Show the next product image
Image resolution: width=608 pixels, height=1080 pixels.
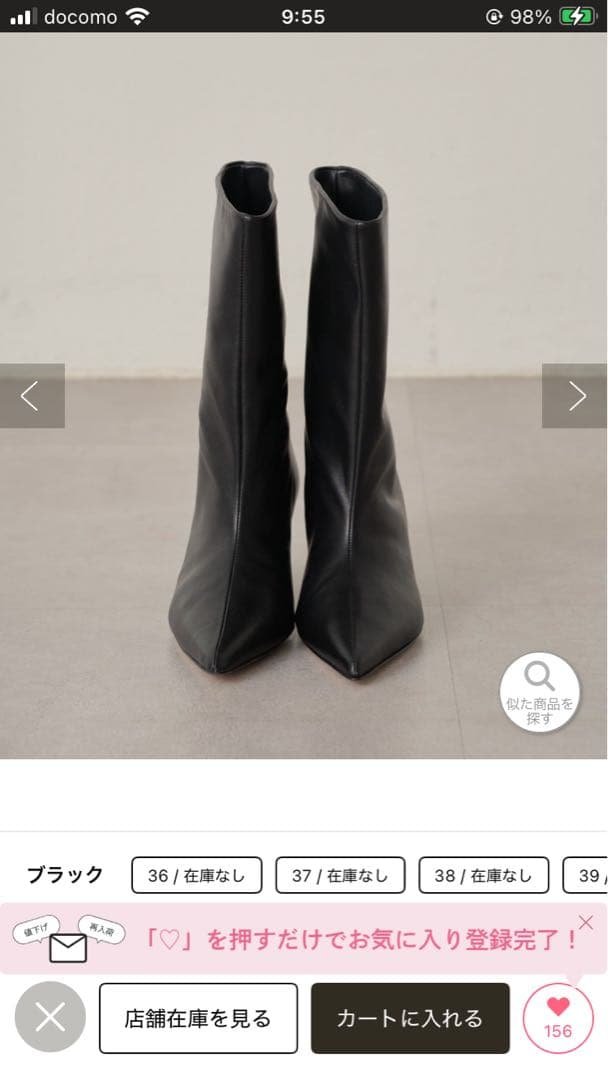576,396
